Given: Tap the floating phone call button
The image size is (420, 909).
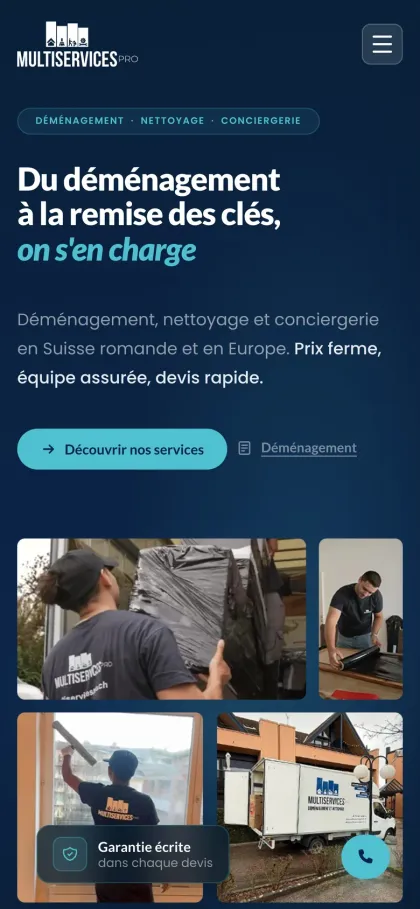Looking at the screenshot, I should (x=365, y=856).
